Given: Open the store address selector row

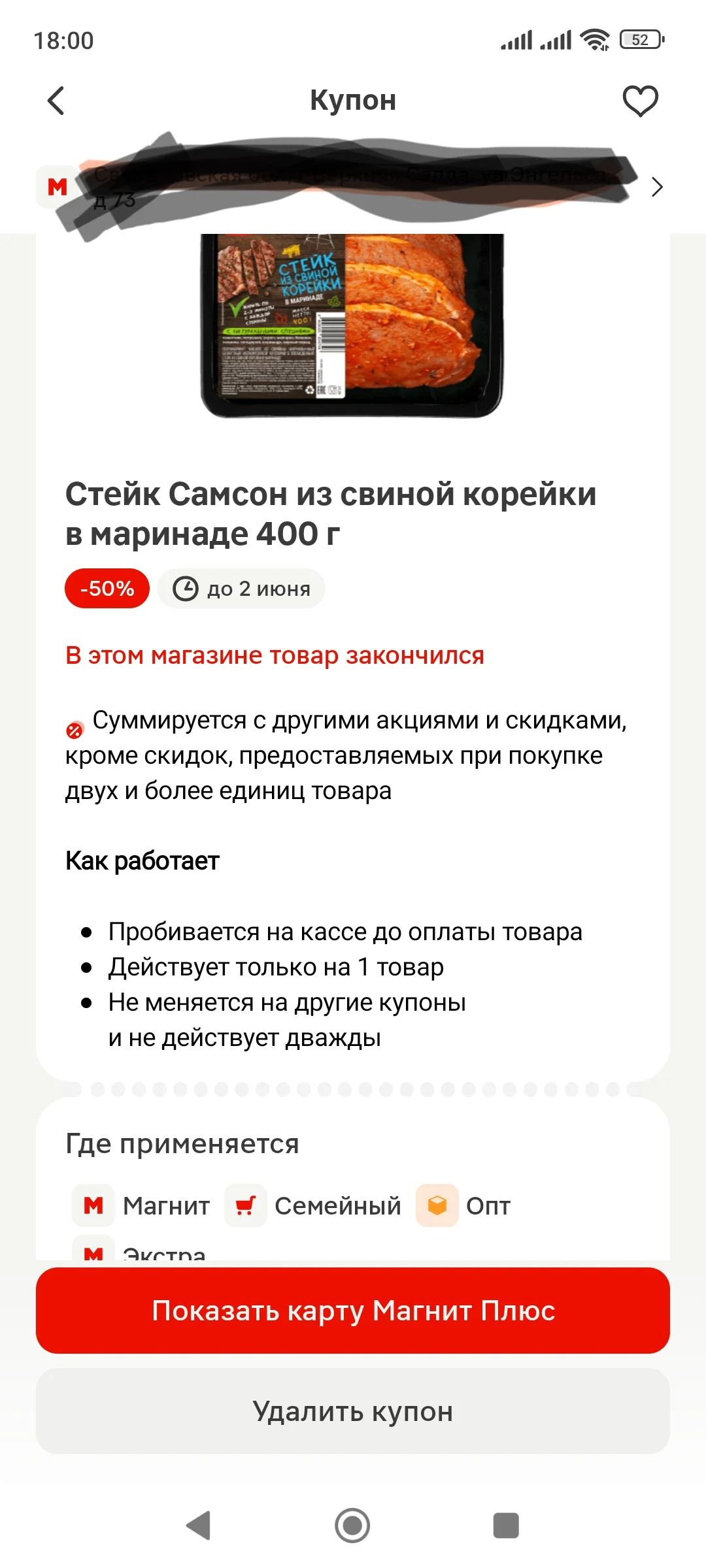Looking at the screenshot, I should [353, 187].
